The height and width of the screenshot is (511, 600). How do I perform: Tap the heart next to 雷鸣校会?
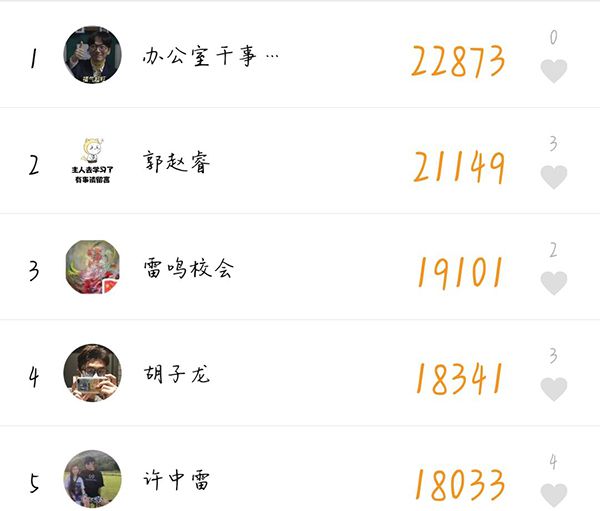click(553, 283)
